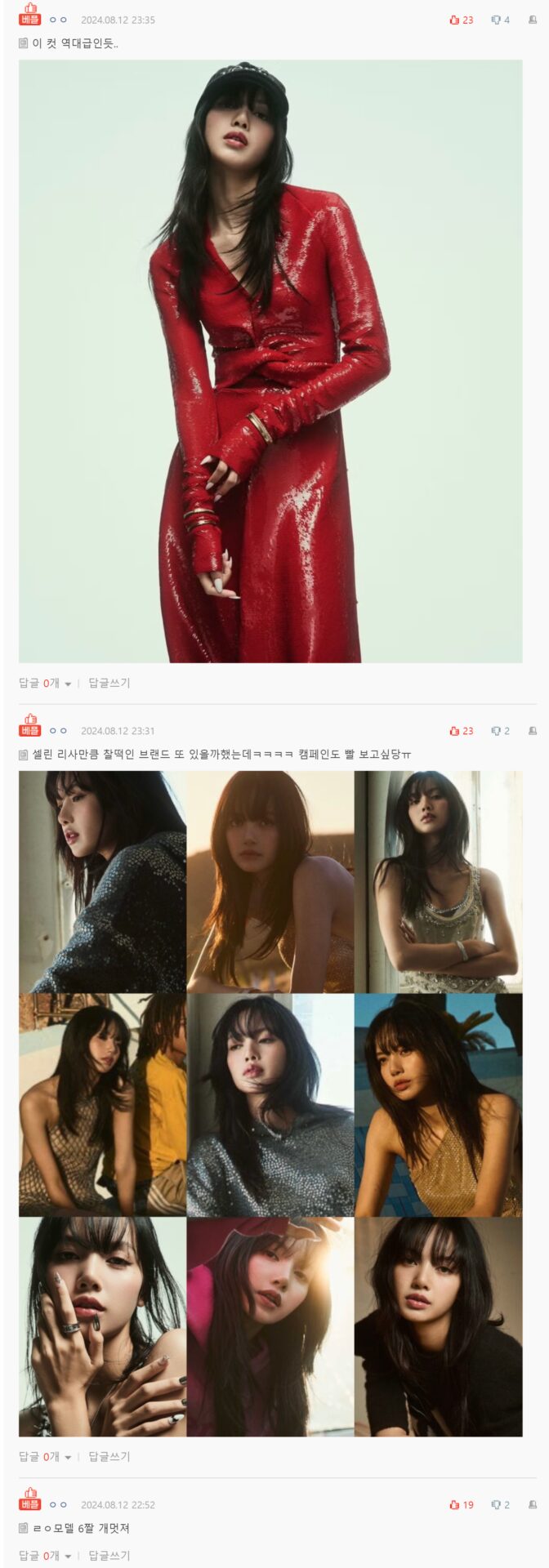Report the 22:52 comment via siren icon
The image size is (549, 1568).
[533, 1504]
